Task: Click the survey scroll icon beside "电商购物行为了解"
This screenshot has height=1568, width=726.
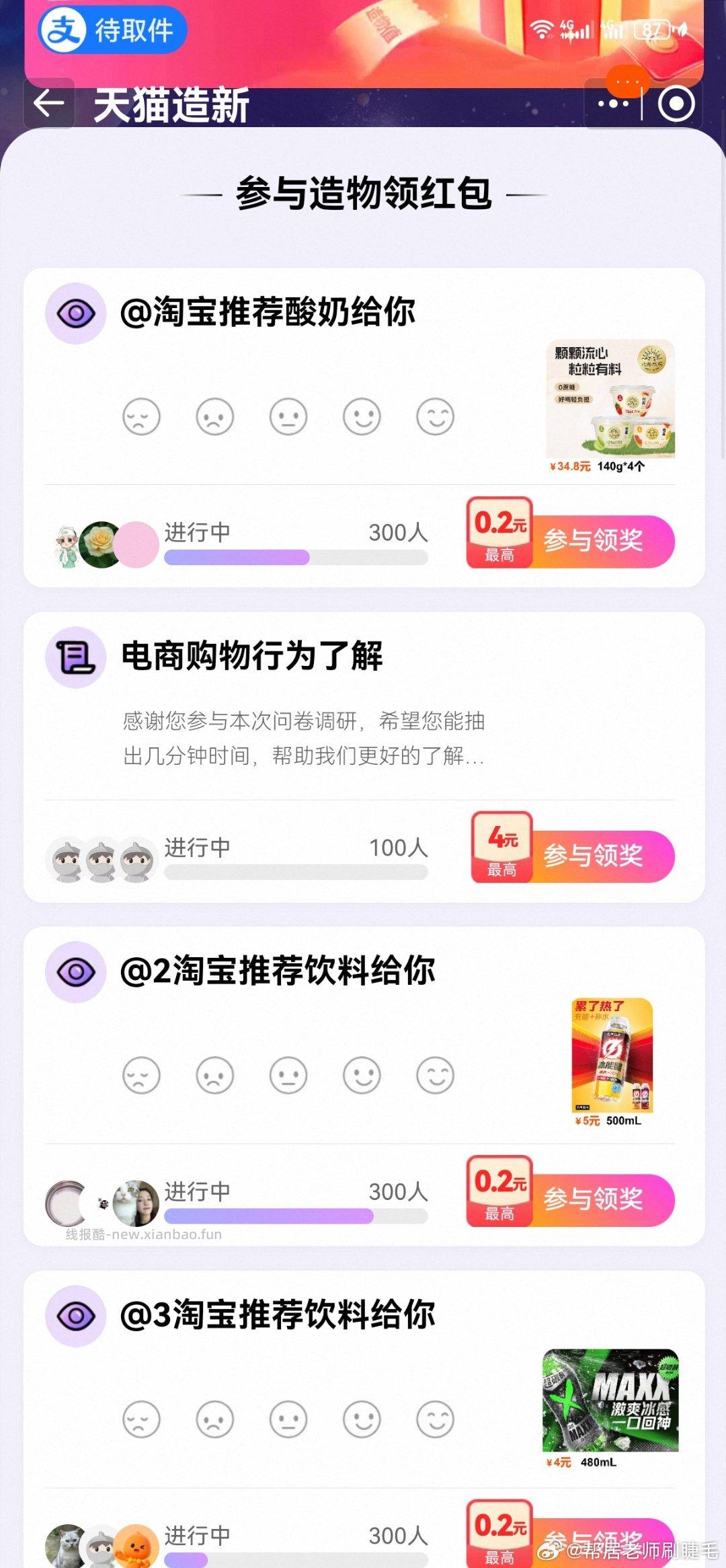Action: (x=76, y=656)
